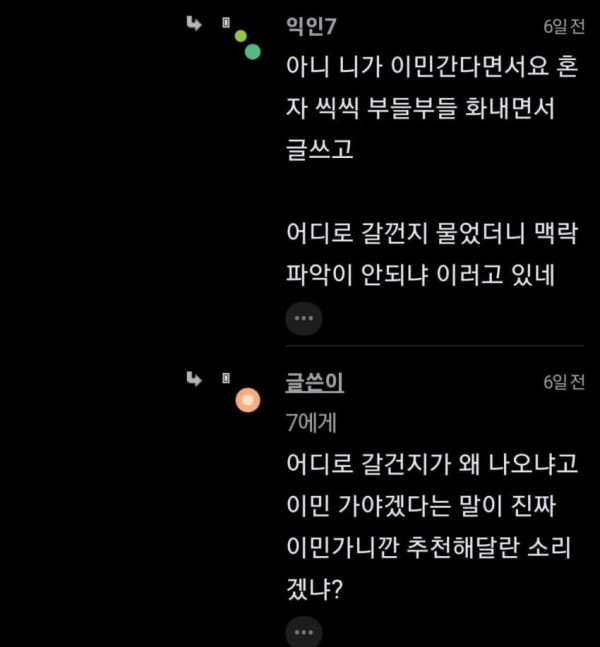Viewport: 600px width, 647px height.
Task: Tap 익인7's username
Action: click(310, 23)
